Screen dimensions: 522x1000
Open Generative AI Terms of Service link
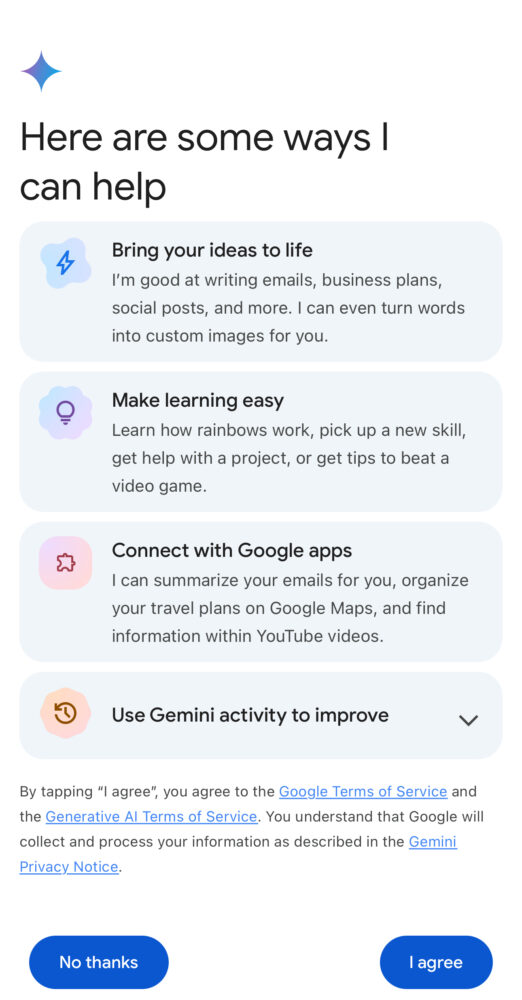(x=151, y=816)
